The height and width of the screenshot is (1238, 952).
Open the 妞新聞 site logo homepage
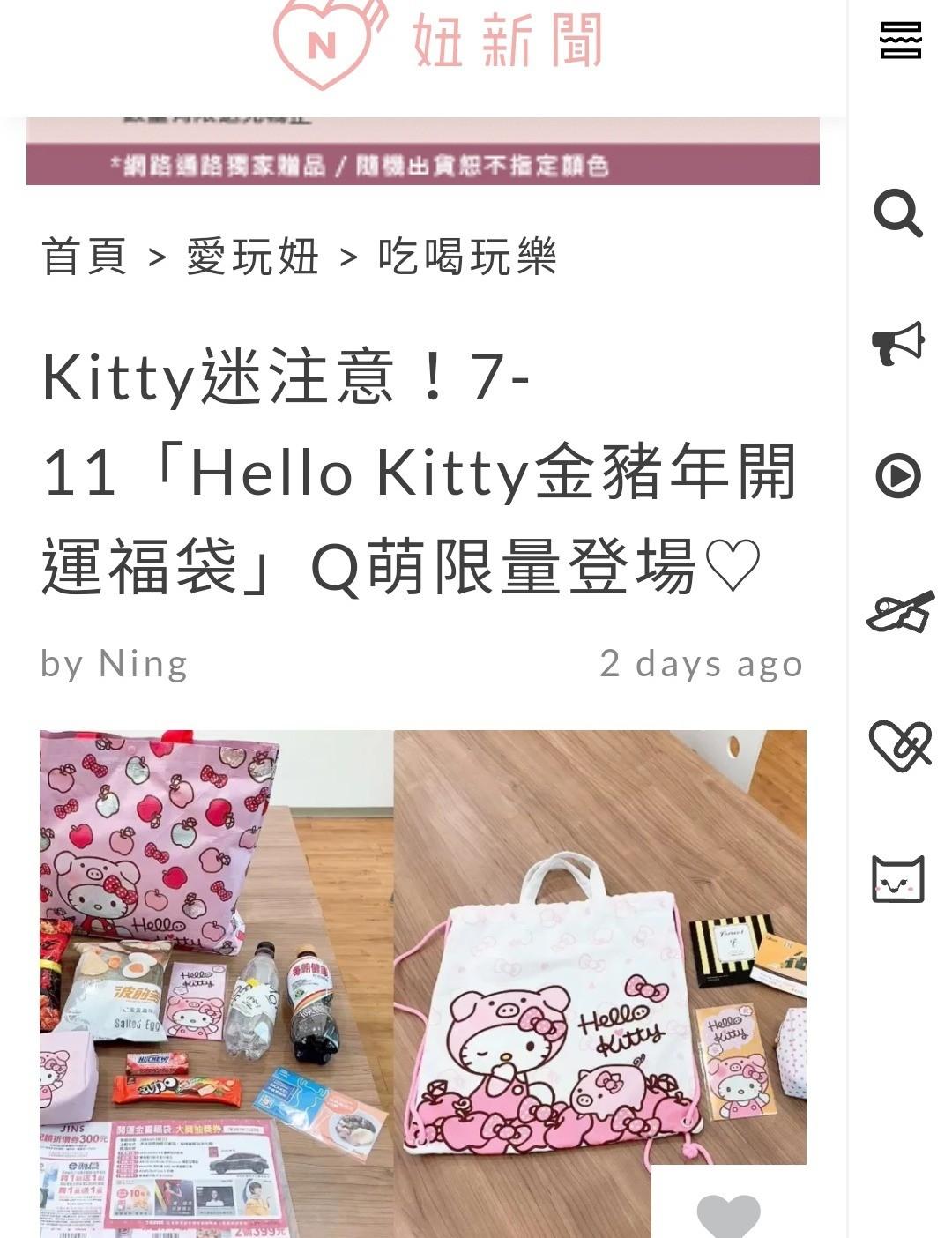[x=438, y=42]
